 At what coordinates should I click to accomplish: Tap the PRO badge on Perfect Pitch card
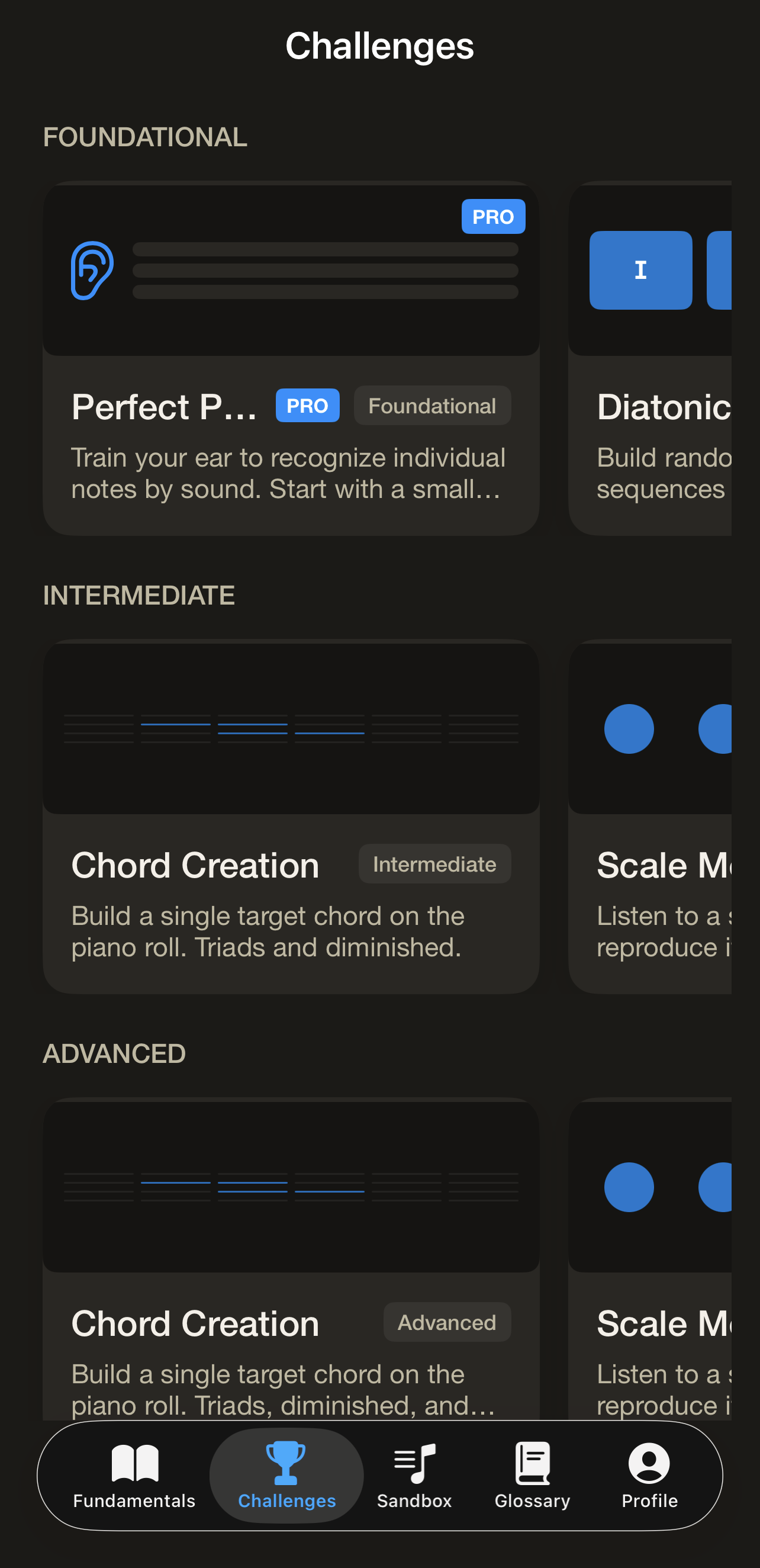pyautogui.click(x=492, y=216)
